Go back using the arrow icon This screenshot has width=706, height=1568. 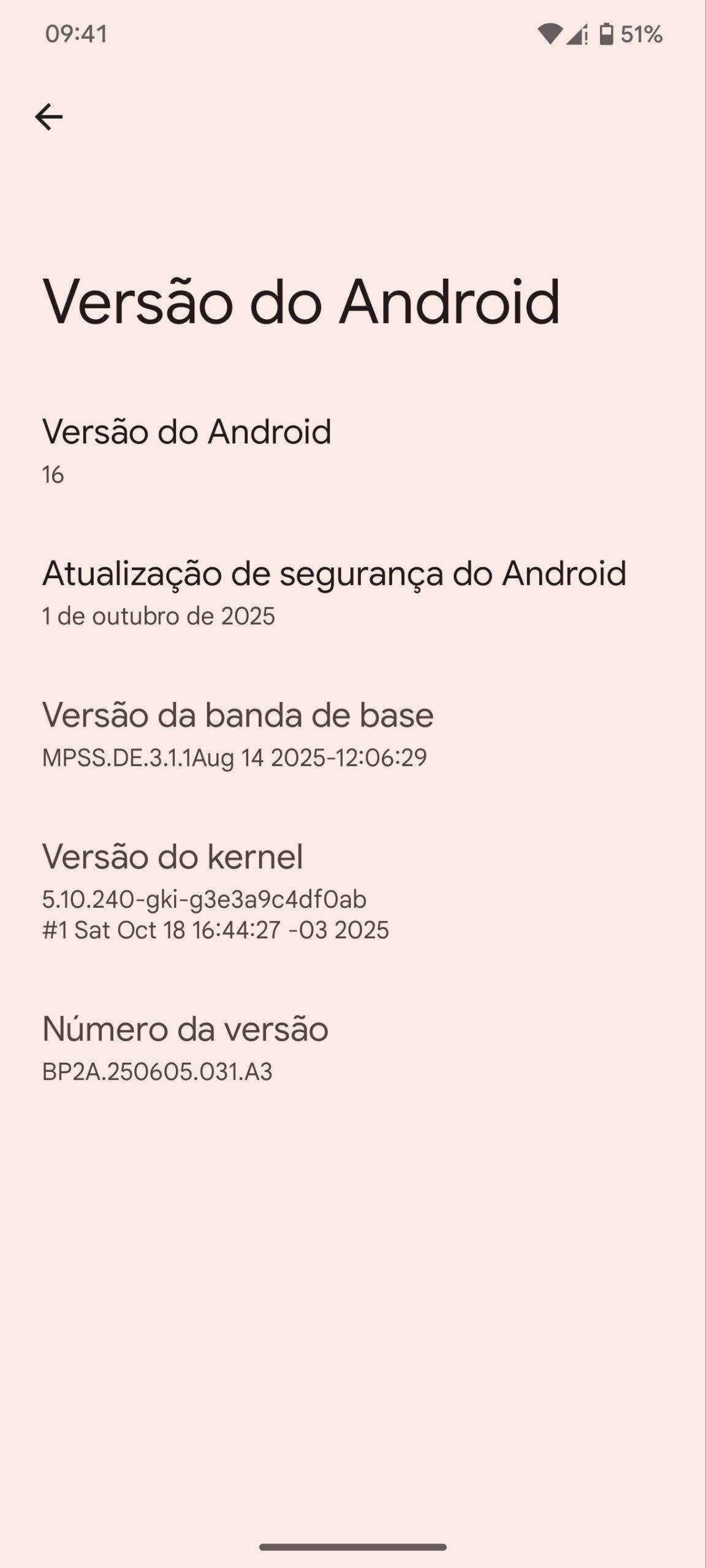click(x=48, y=116)
